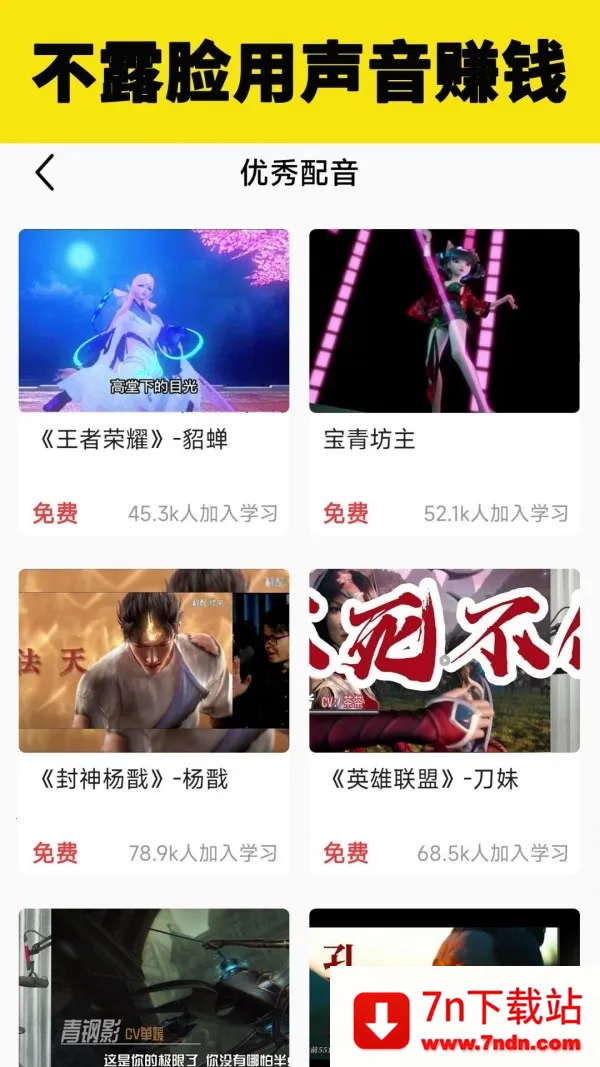Screen dimensions: 600x1067
Task: Select the 《英雄联盟》-刀妹 dubbing course
Action: point(444,661)
